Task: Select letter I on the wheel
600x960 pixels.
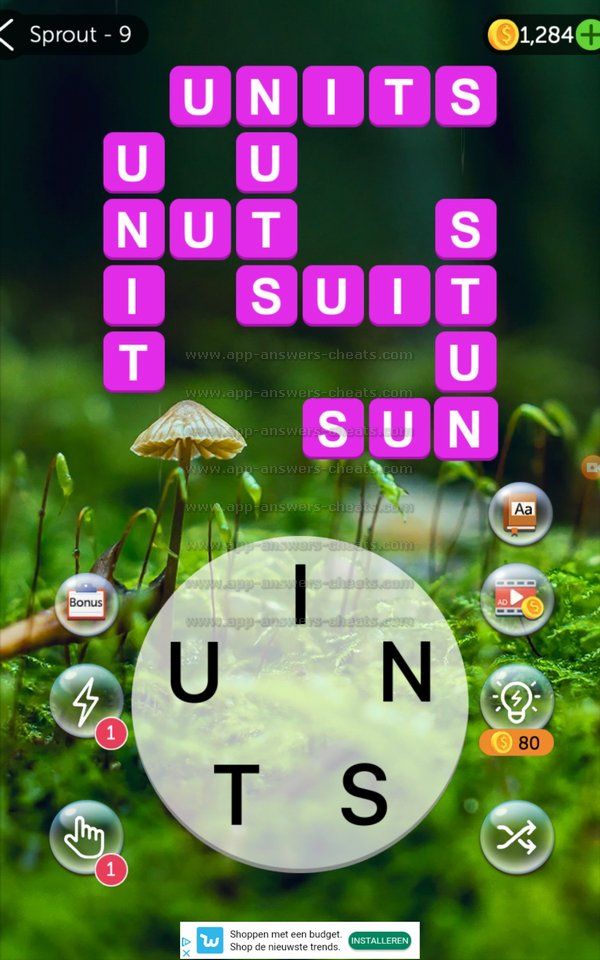Action: click(x=299, y=600)
